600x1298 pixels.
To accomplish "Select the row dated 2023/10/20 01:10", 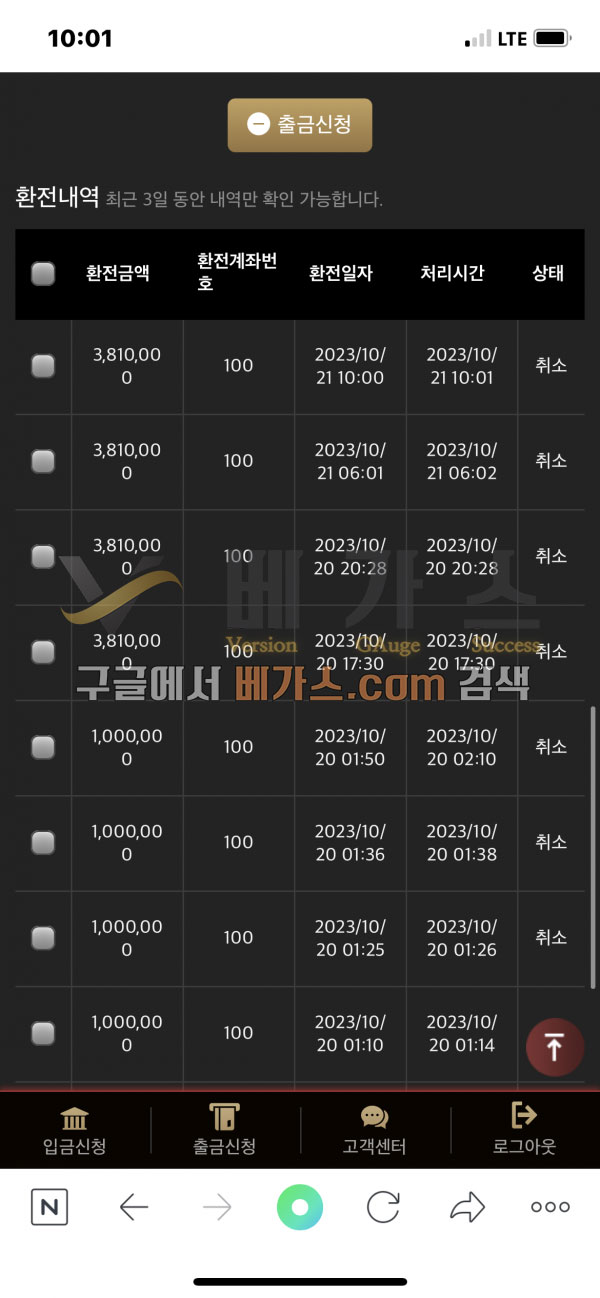I will 43,1033.
